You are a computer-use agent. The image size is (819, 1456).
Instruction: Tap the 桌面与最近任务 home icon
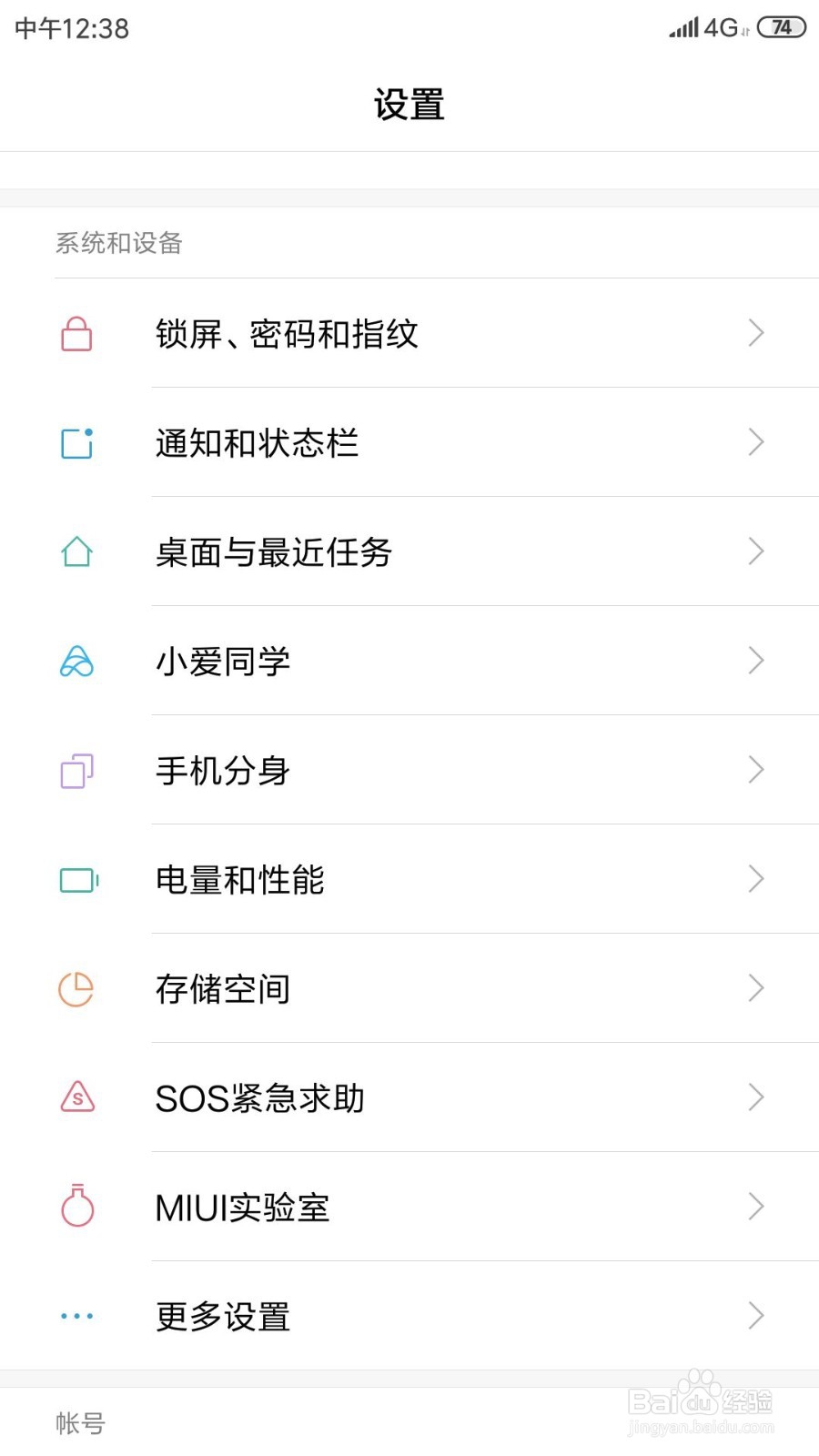[76, 551]
